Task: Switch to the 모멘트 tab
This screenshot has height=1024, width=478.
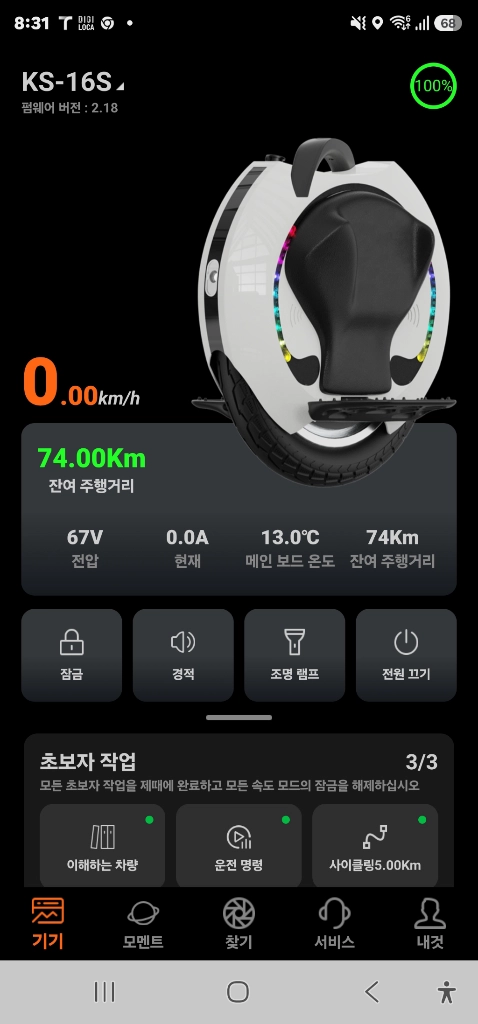Action: (143, 924)
